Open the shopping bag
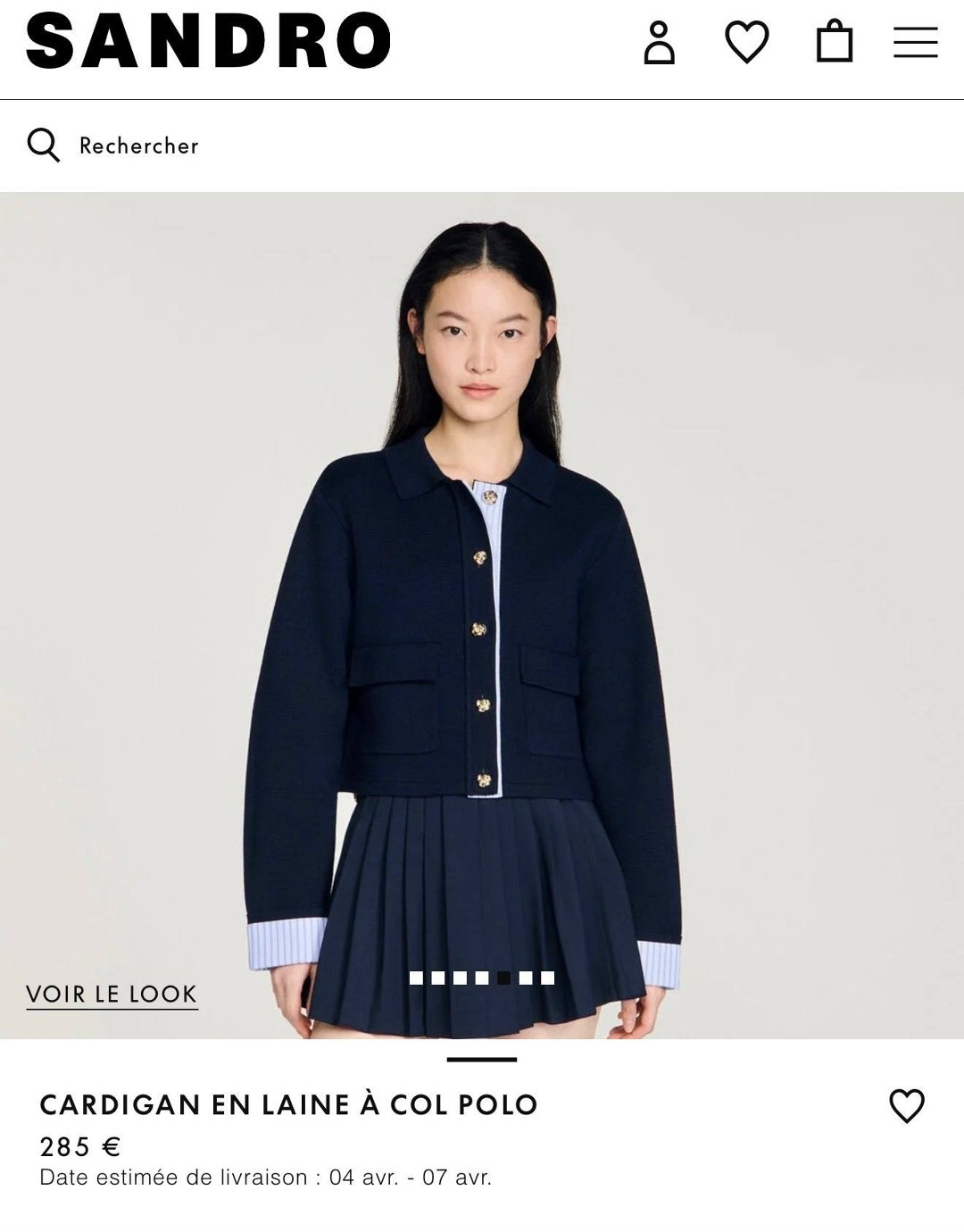This screenshot has width=964, height=1232. 835,43
